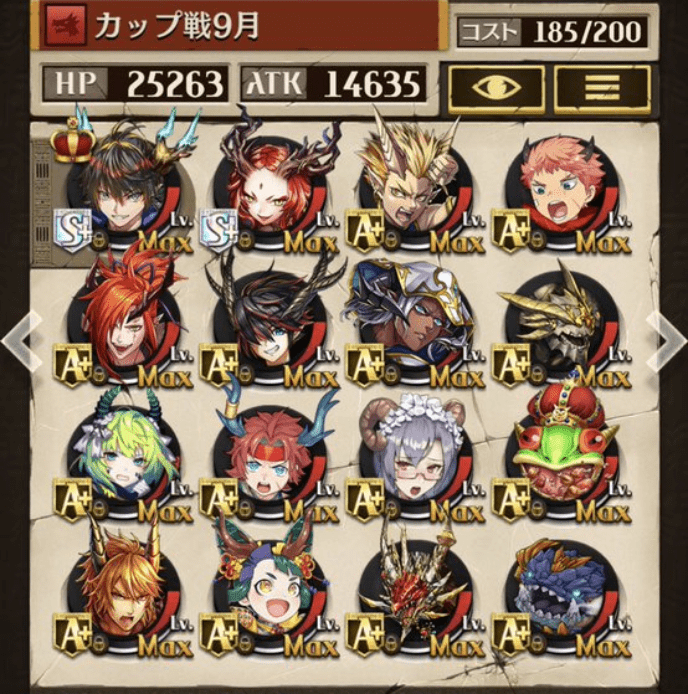Screen dimensions: 688x694
Task: Tap the eye view toggle button
Action: (x=496, y=89)
